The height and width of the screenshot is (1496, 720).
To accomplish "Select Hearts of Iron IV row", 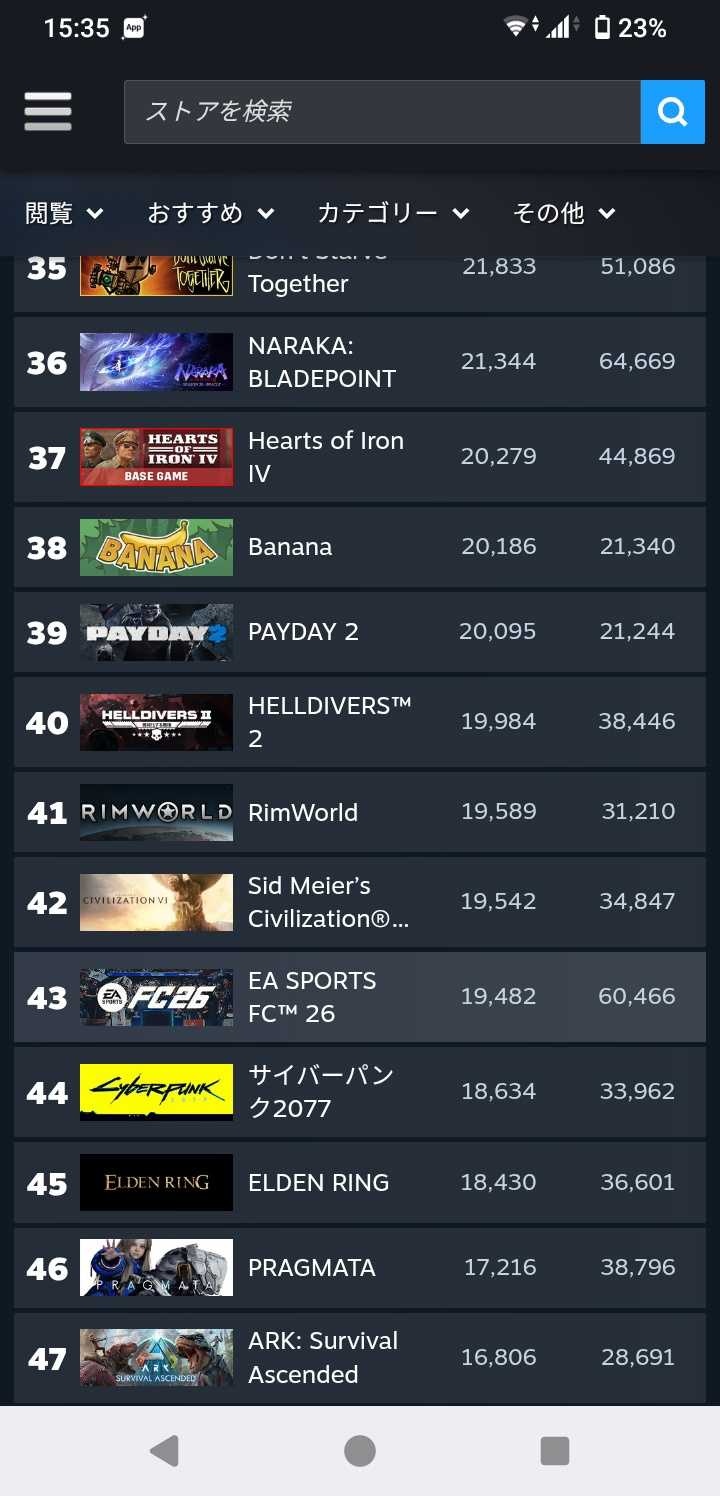I will (326, 457).
